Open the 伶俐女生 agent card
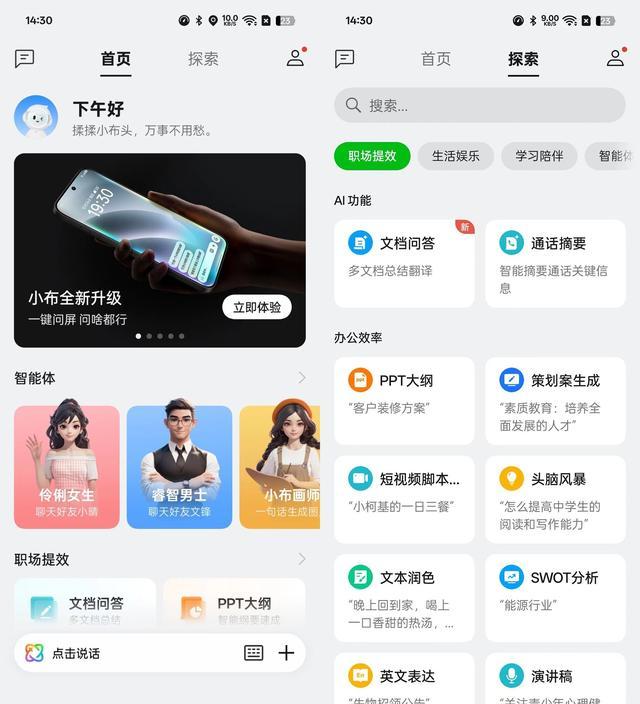 (67, 467)
